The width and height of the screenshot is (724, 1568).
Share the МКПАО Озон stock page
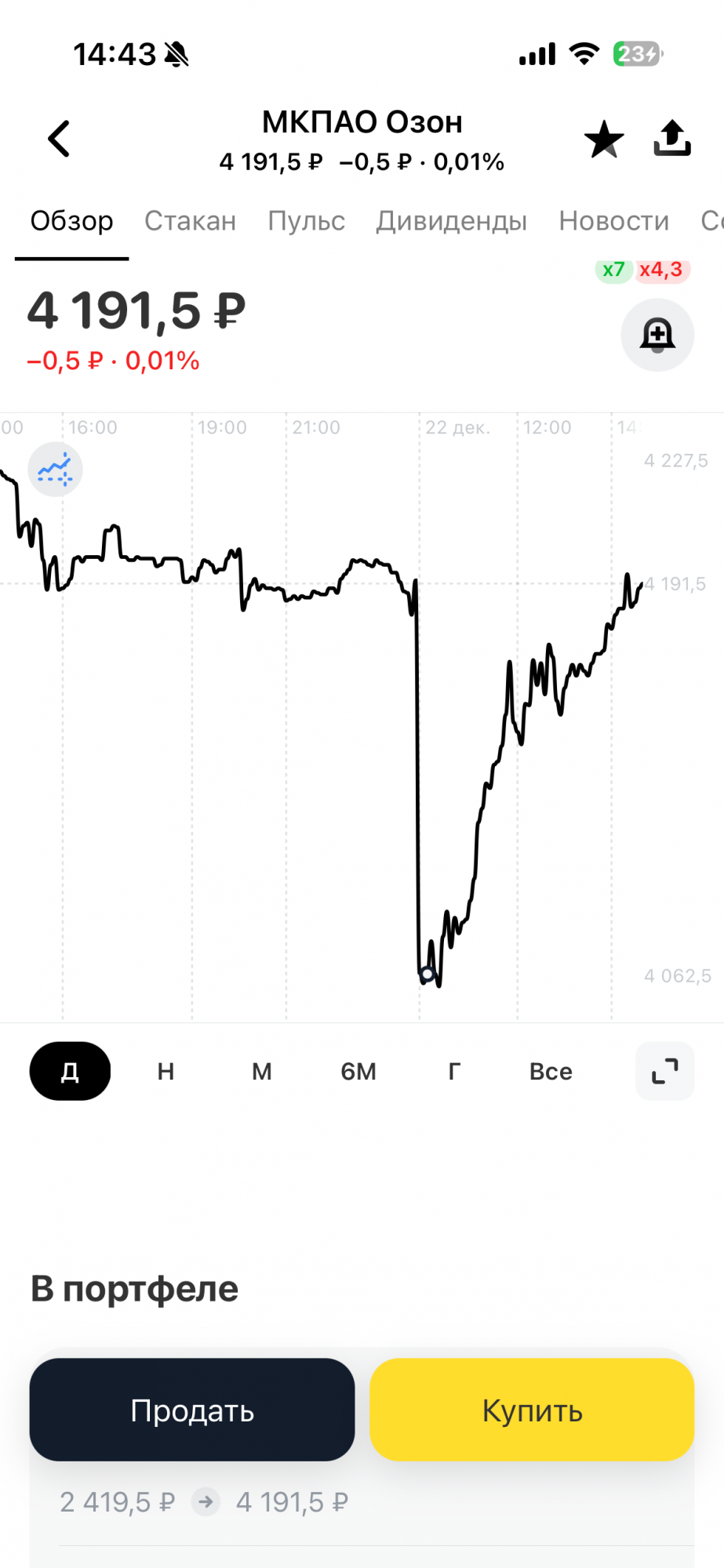pyautogui.click(x=672, y=139)
